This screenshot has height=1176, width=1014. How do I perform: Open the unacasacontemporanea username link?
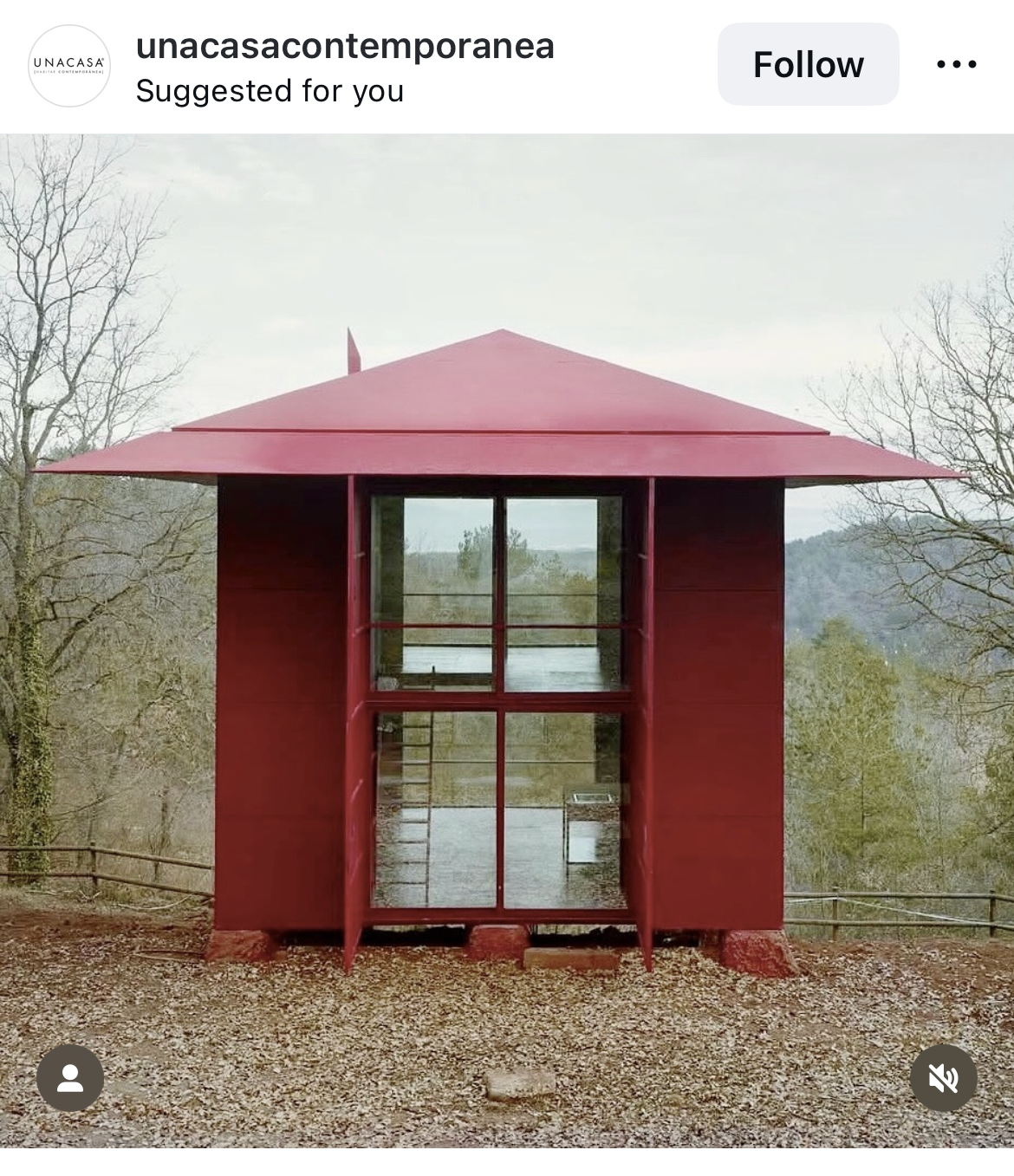(345, 45)
